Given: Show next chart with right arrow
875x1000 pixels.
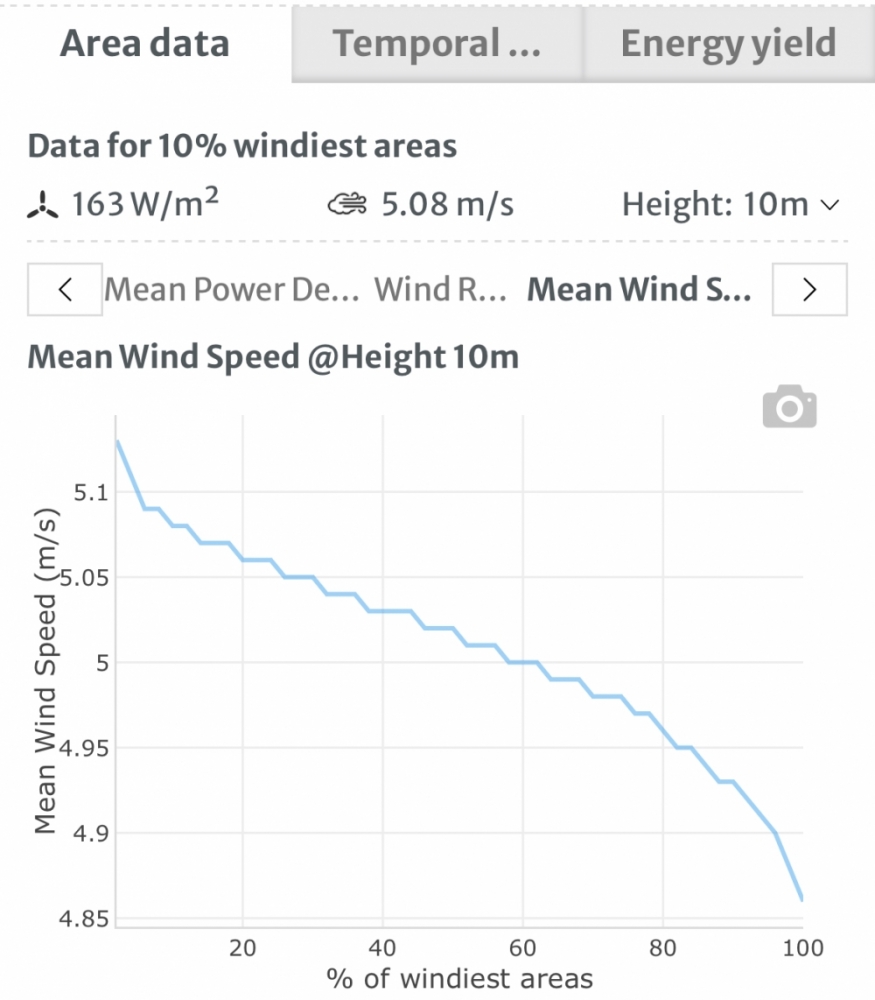Looking at the screenshot, I should tap(810, 290).
